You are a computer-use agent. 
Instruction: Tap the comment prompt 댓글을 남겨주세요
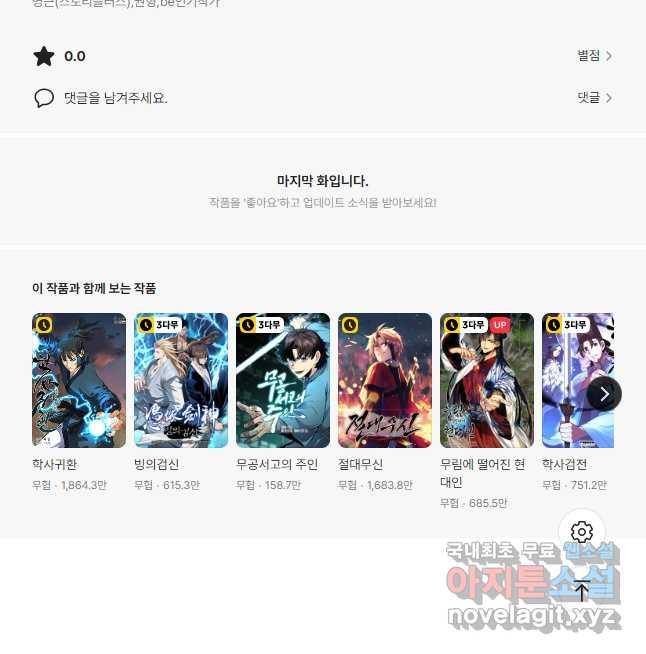click(x=115, y=98)
